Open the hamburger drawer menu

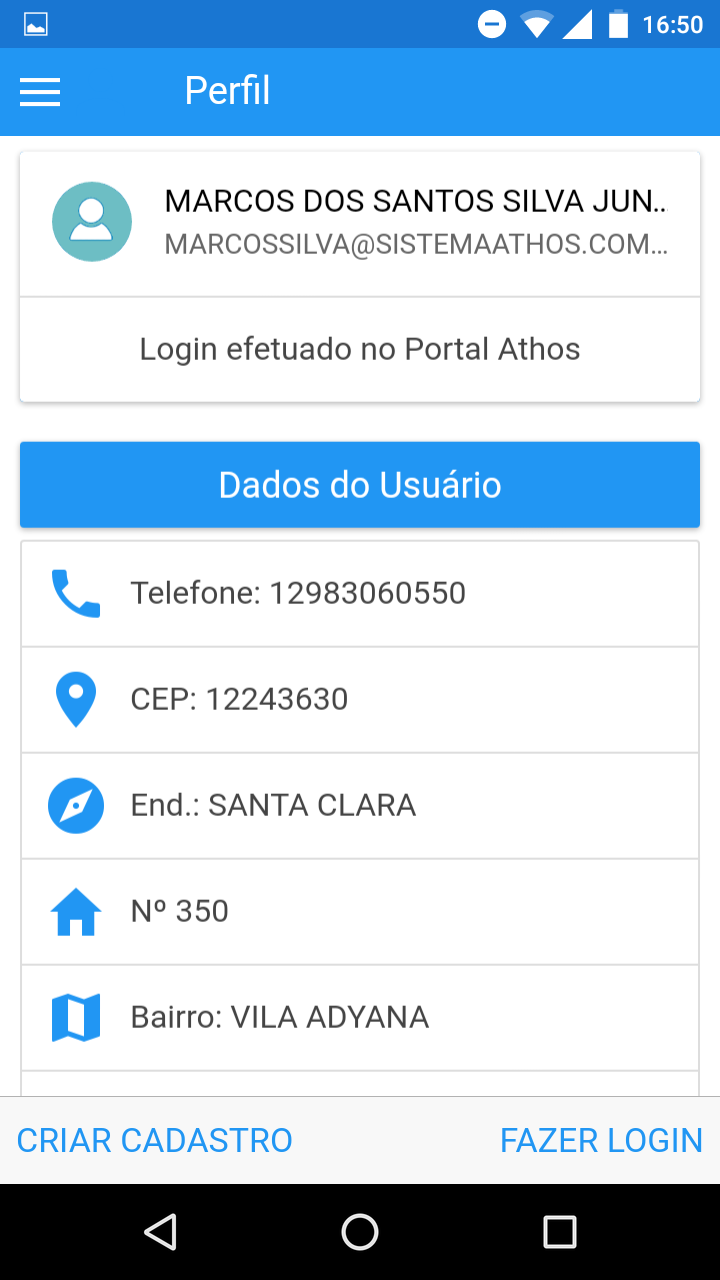[40, 92]
